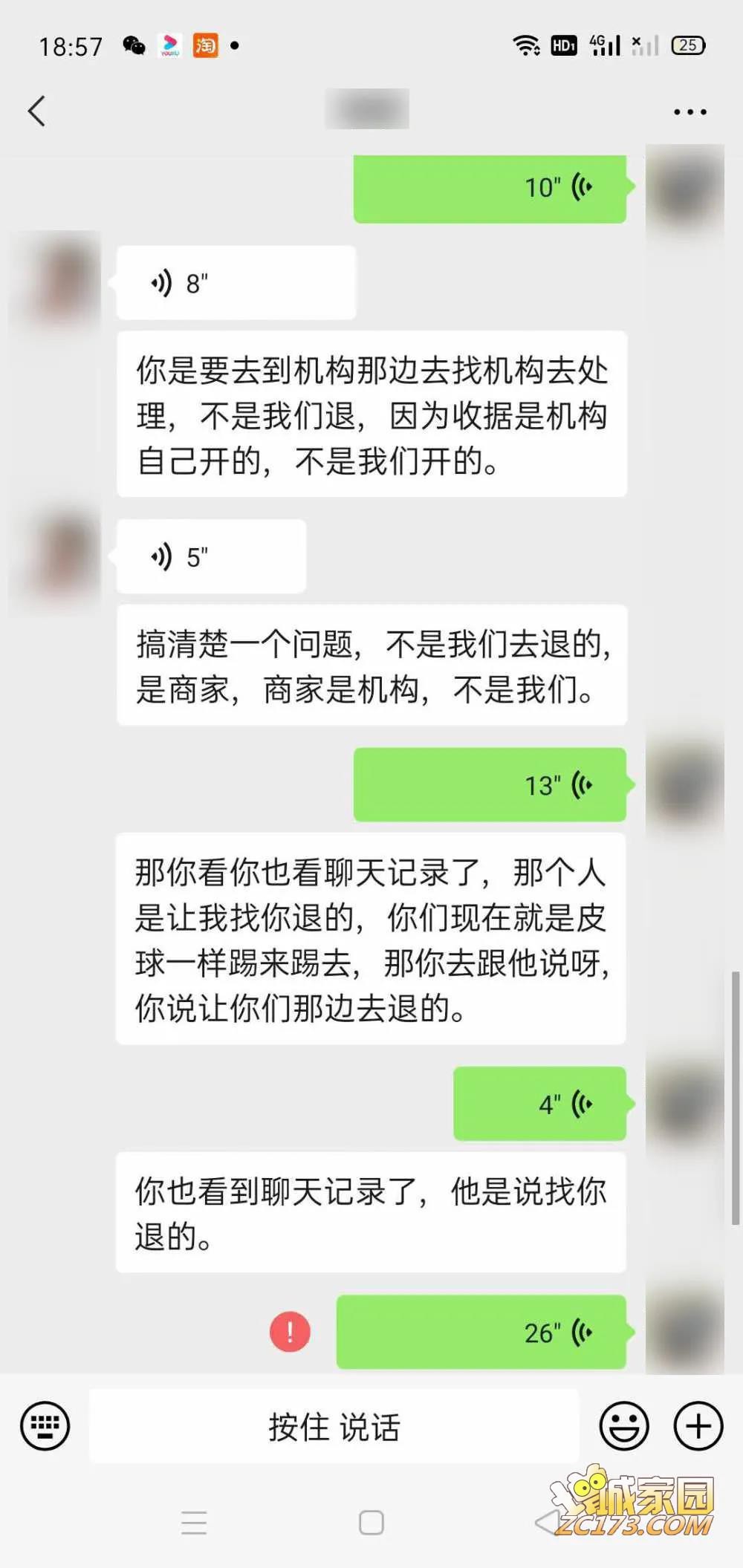This screenshot has height=1568, width=743.
Task: Play the received 5-second voice message
Action: [x=211, y=556]
